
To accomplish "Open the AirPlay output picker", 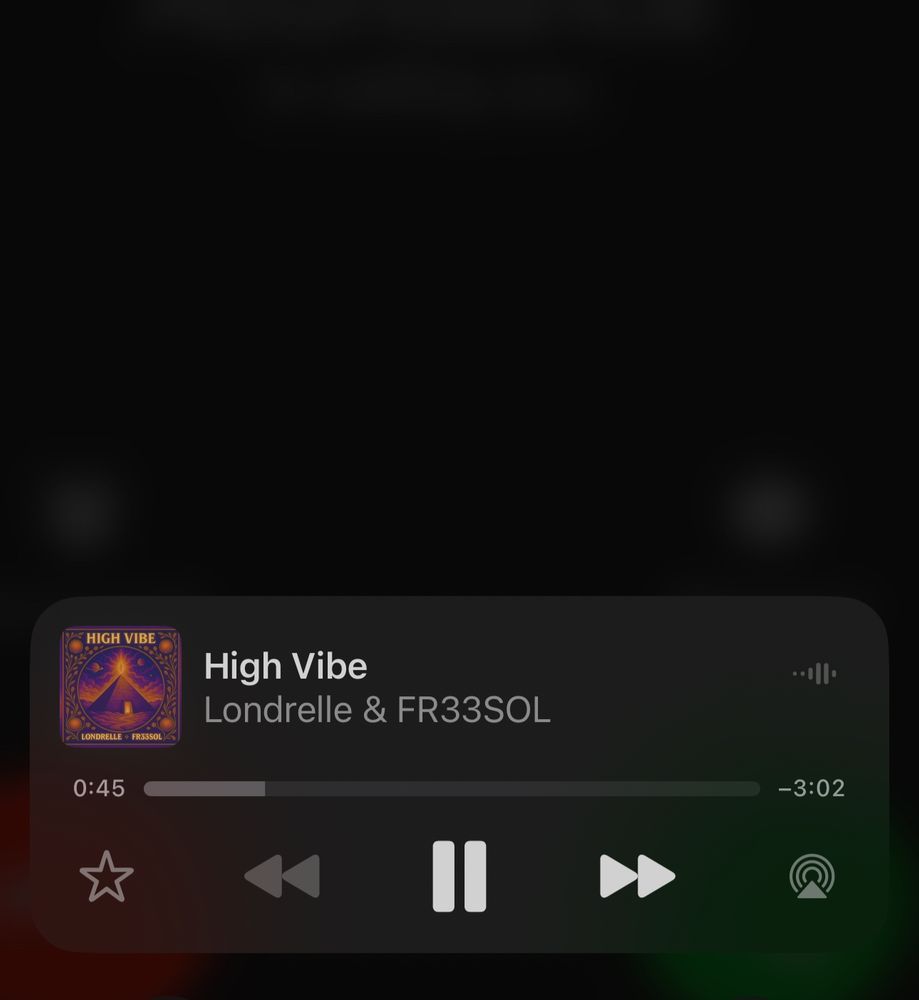I will click(x=812, y=876).
